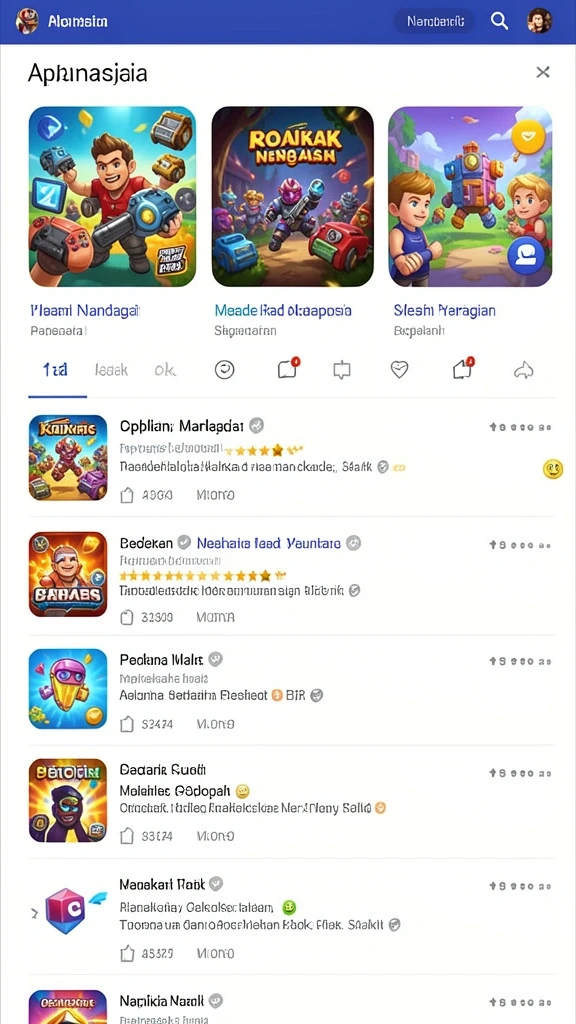Close the Aphınasjaia section with the X
576x1024 pixels.
pyautogui.click(x=543, y=72)
